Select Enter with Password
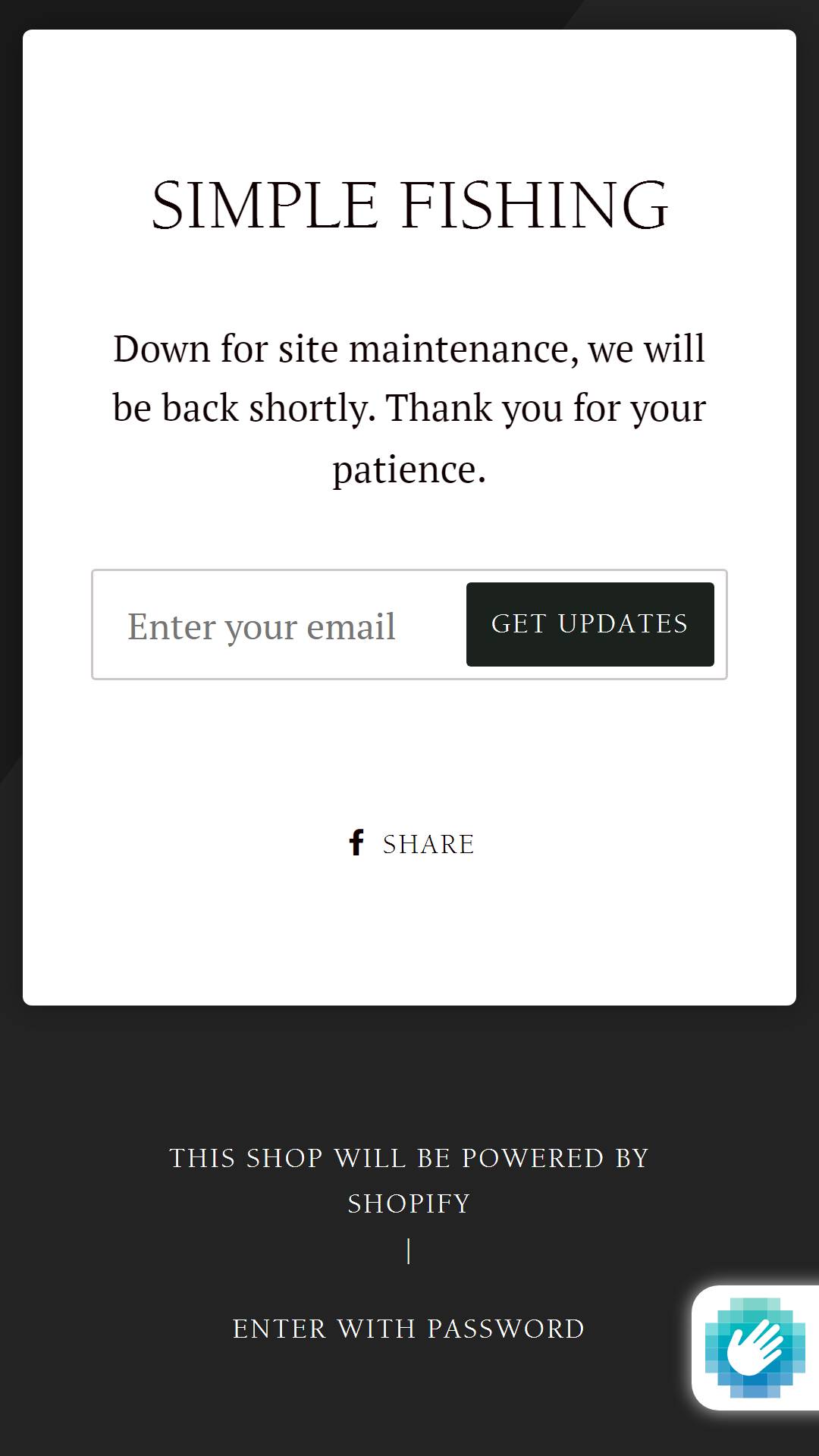The height and width of the screenshot is (1456, 819). click(409, 1329)
